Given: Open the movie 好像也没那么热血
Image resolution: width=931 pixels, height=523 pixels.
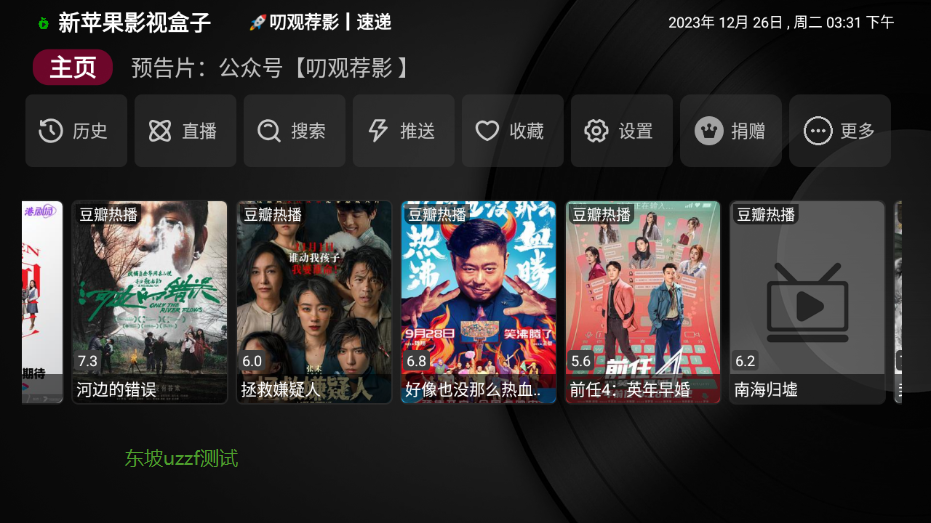Looking at the screenshot, I should [478, 302].
